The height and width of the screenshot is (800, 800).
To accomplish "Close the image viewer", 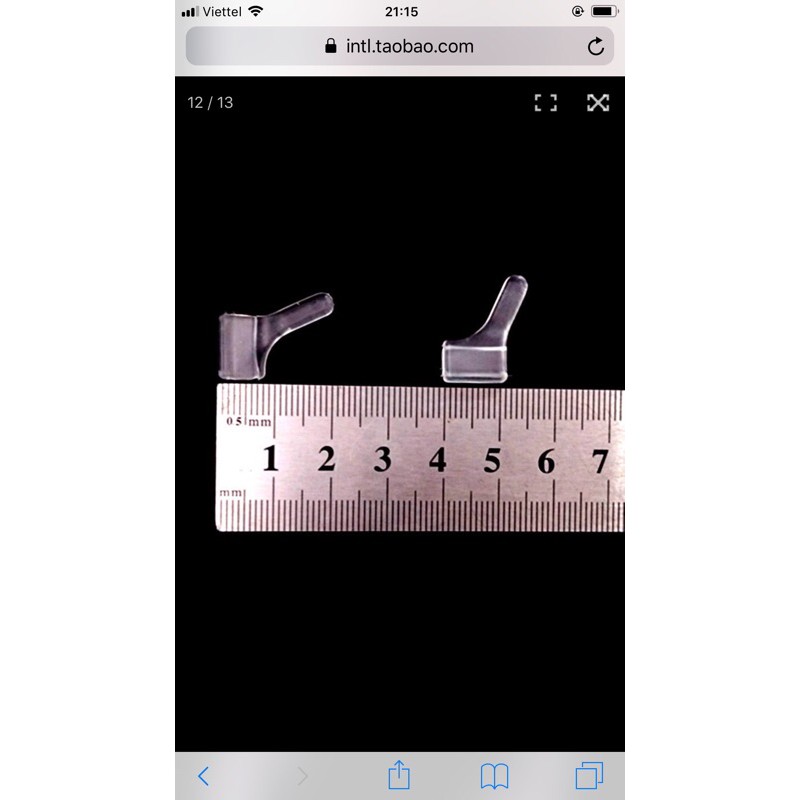I will pyautogui.click(x=598, y=102).
